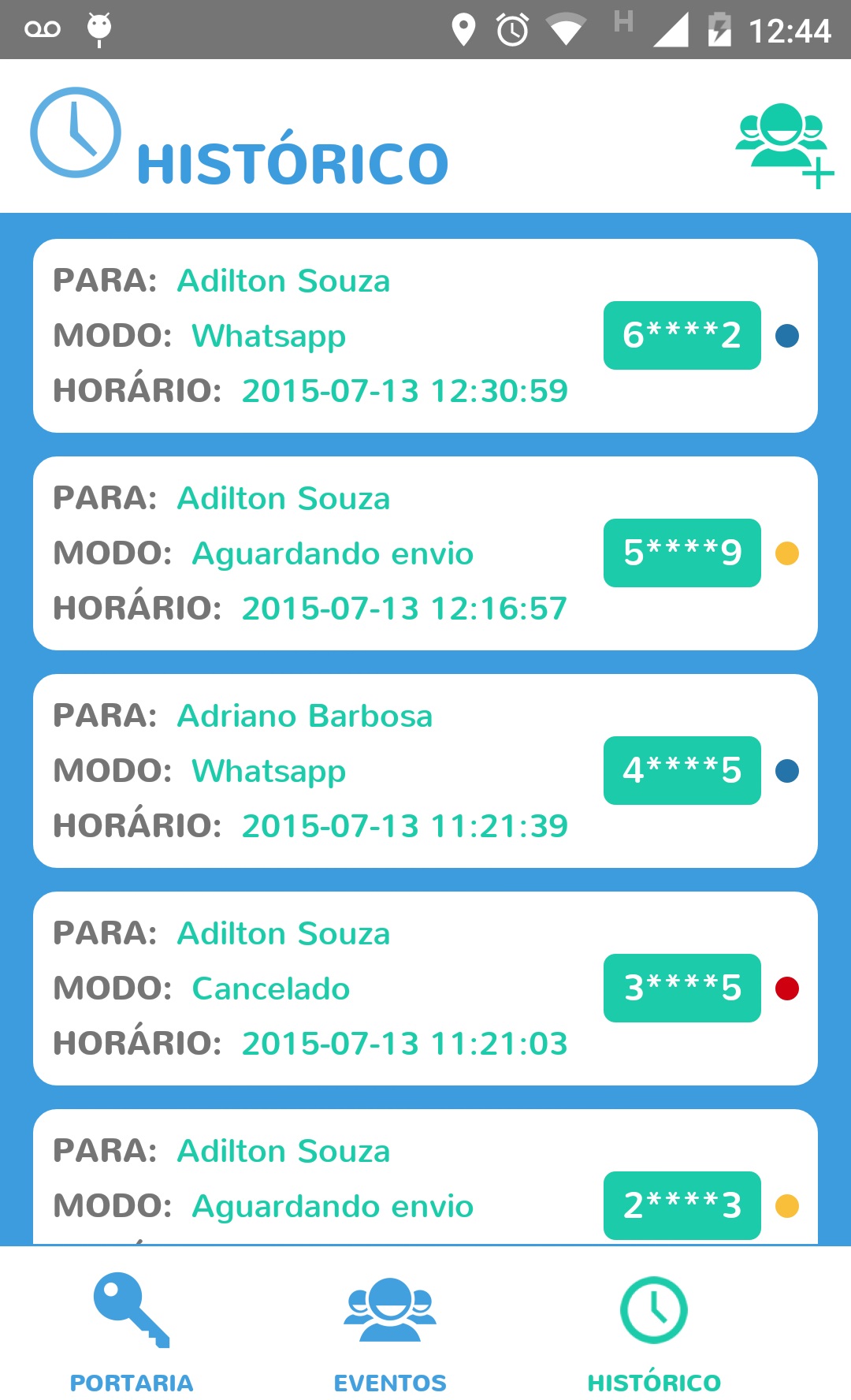Tap the 6****2 code button
The height and width of the screenshot is (1400, 851).
[x=682, y=335]
